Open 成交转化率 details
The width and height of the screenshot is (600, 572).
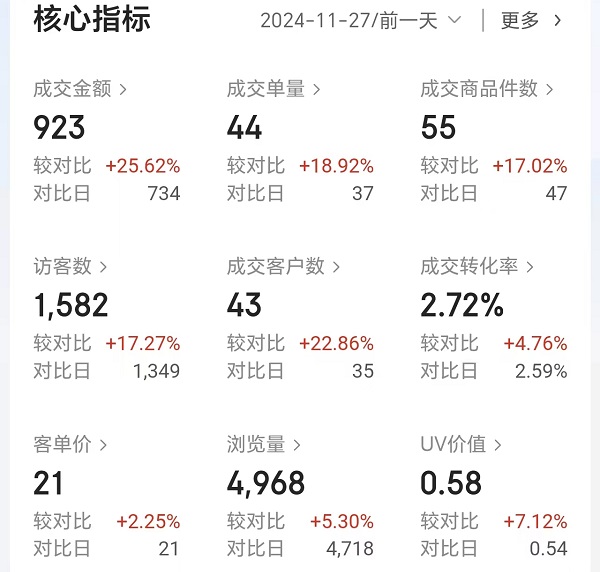click(x=478, y=266)
